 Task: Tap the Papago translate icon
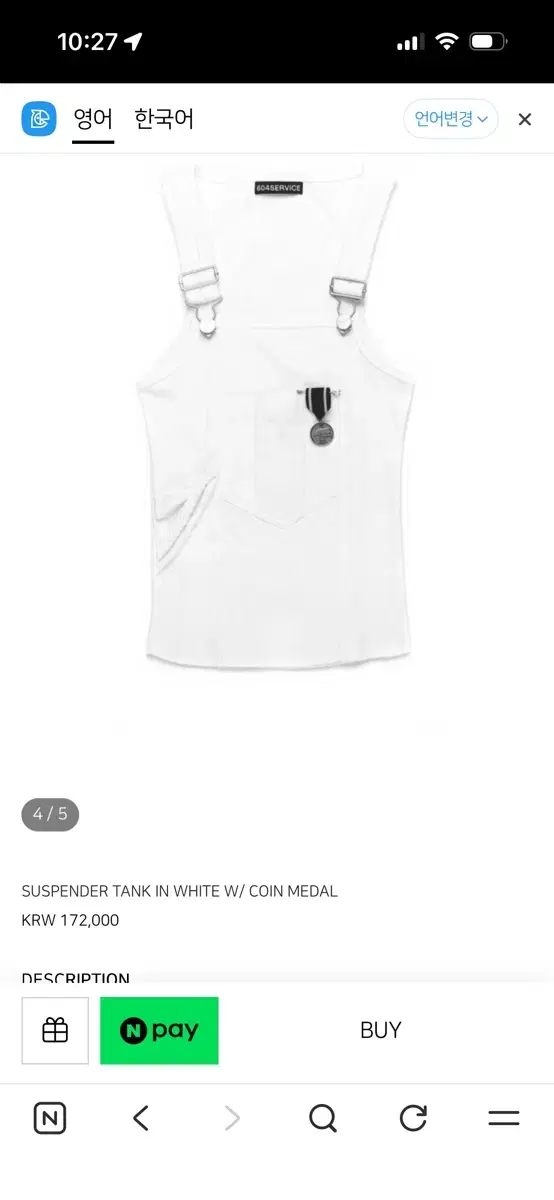pyautogui.click(x=39, y=119)
